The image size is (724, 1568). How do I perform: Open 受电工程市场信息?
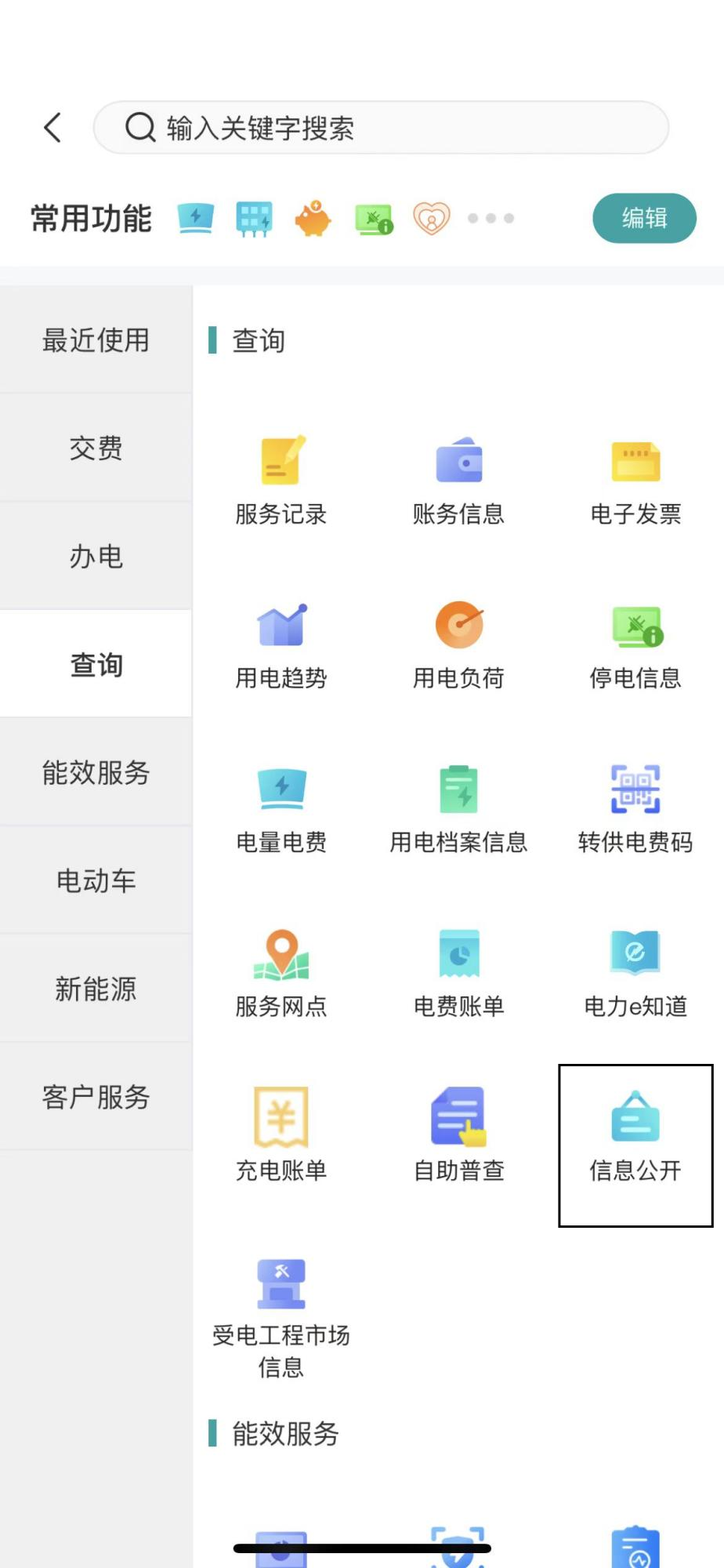(x=281, y=1319)
